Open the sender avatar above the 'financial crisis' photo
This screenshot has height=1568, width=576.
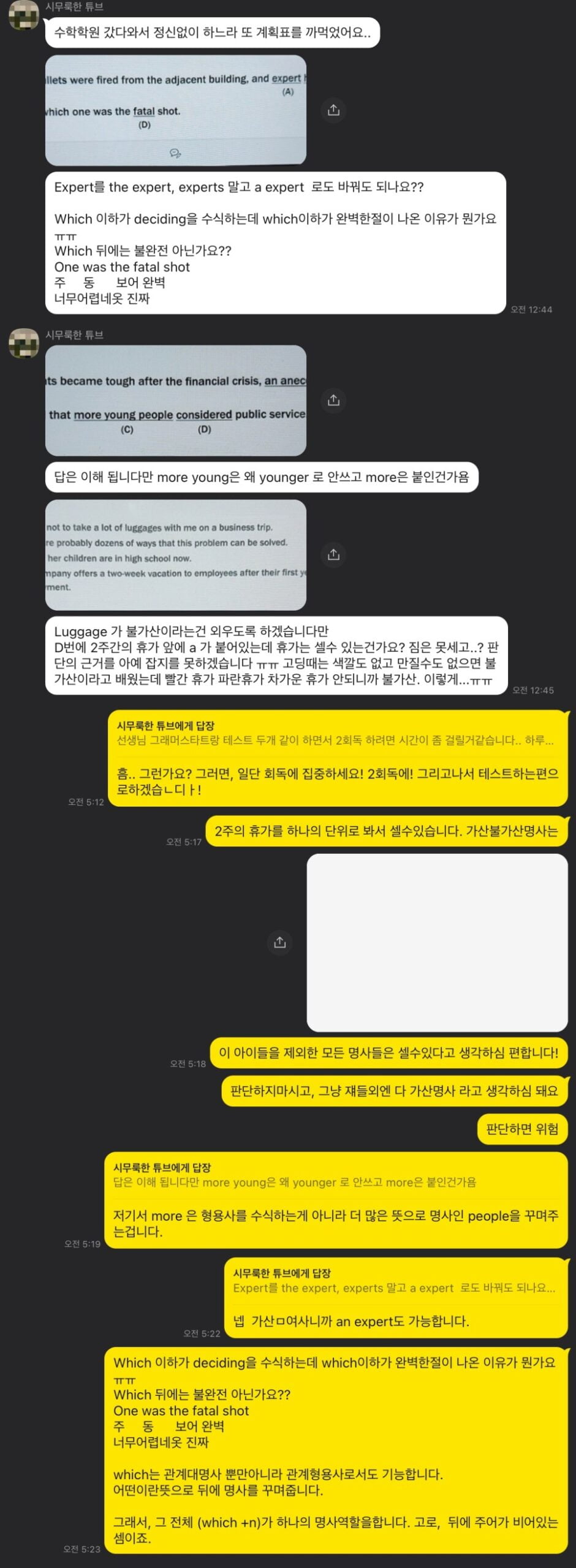click(x=23, y=344)
